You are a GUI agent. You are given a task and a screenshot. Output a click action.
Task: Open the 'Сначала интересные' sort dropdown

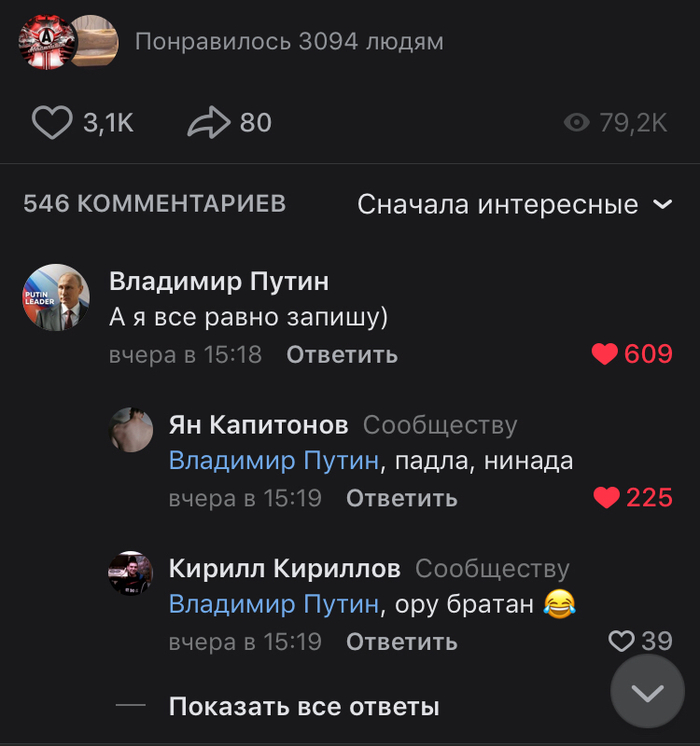(514, 204)
